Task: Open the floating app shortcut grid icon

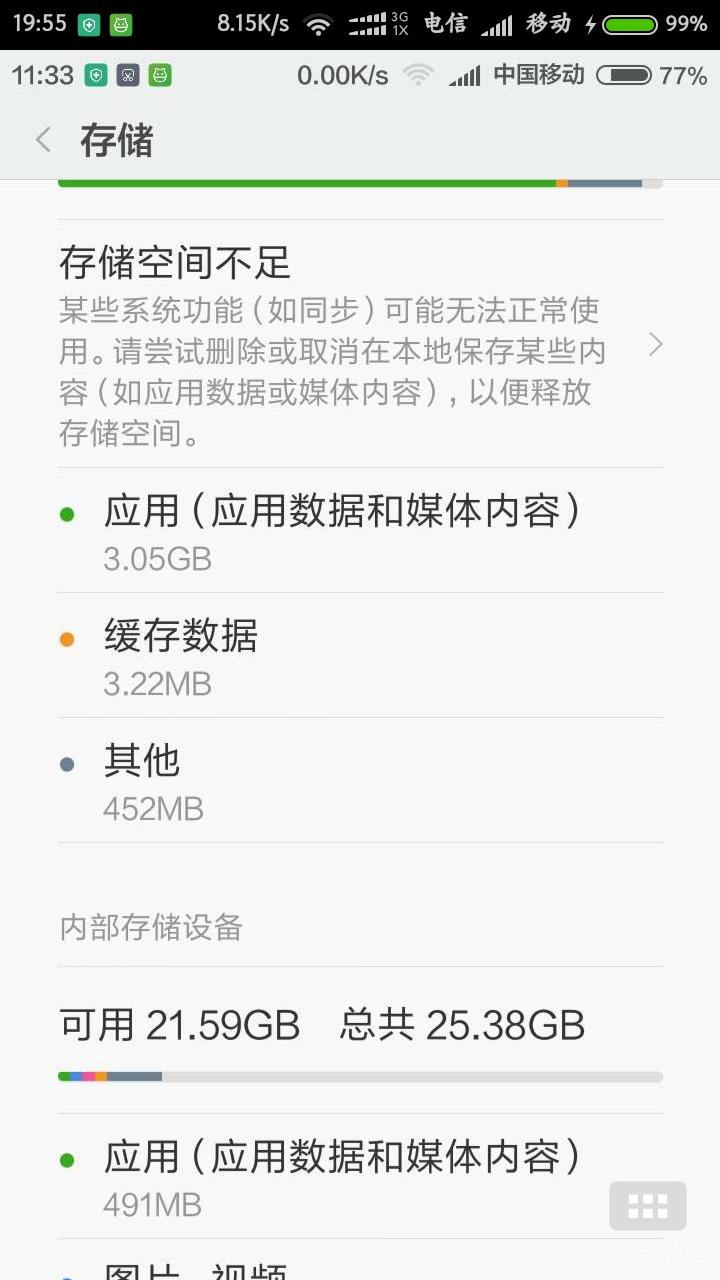Action: 647,1207
